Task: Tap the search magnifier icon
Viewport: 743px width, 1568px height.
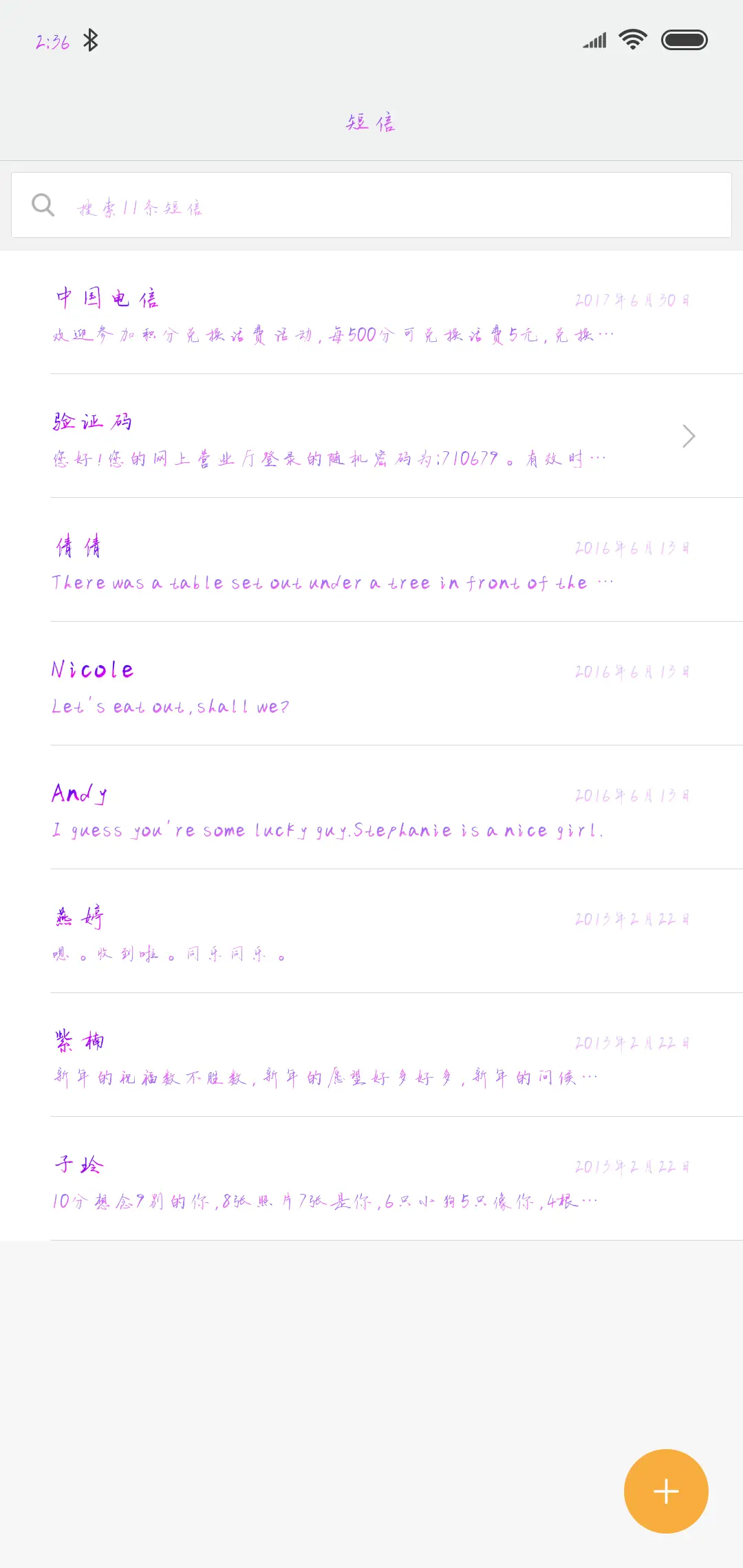Action: click(x=43, y=204)
